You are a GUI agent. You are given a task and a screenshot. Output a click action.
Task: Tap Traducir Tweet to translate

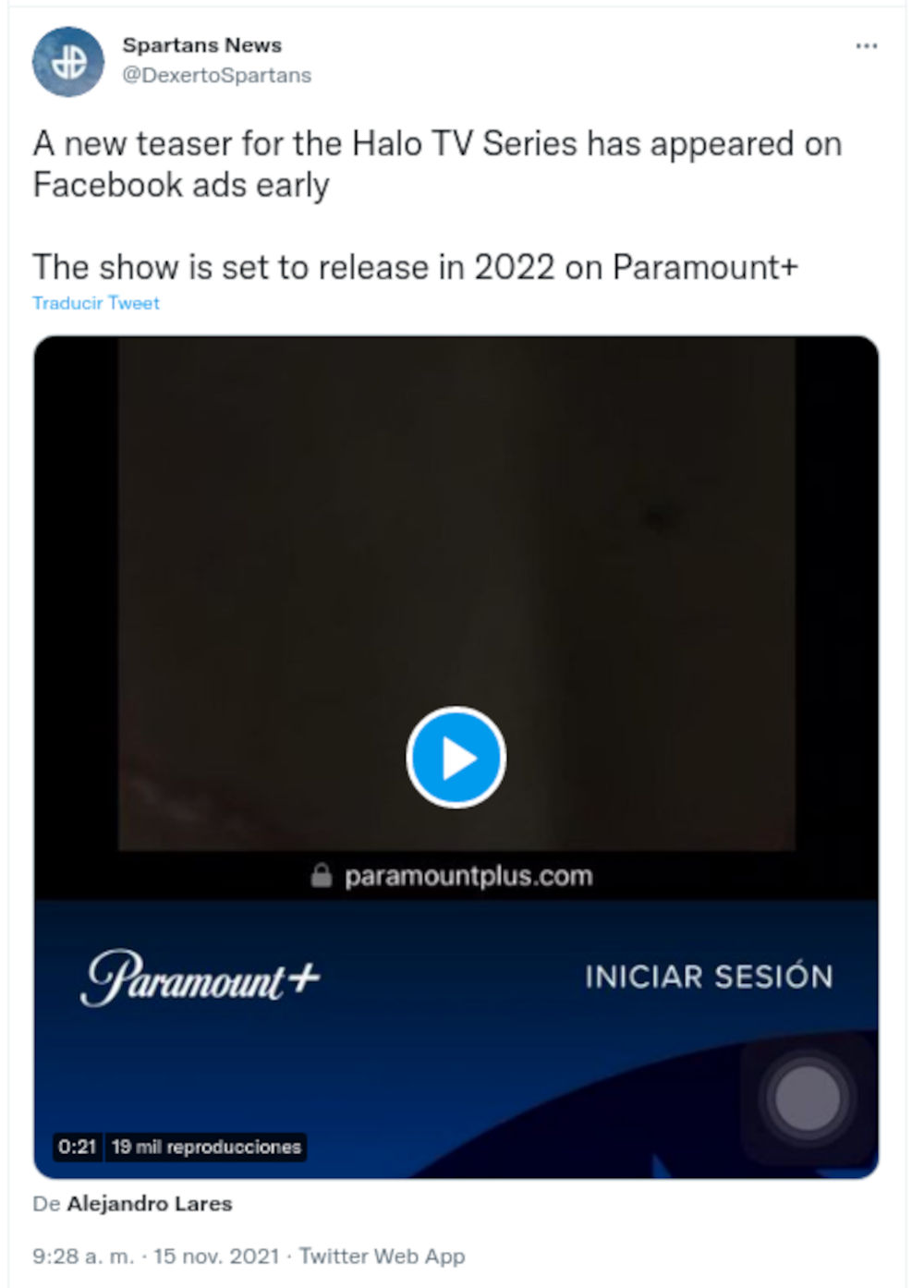[96, 303]
